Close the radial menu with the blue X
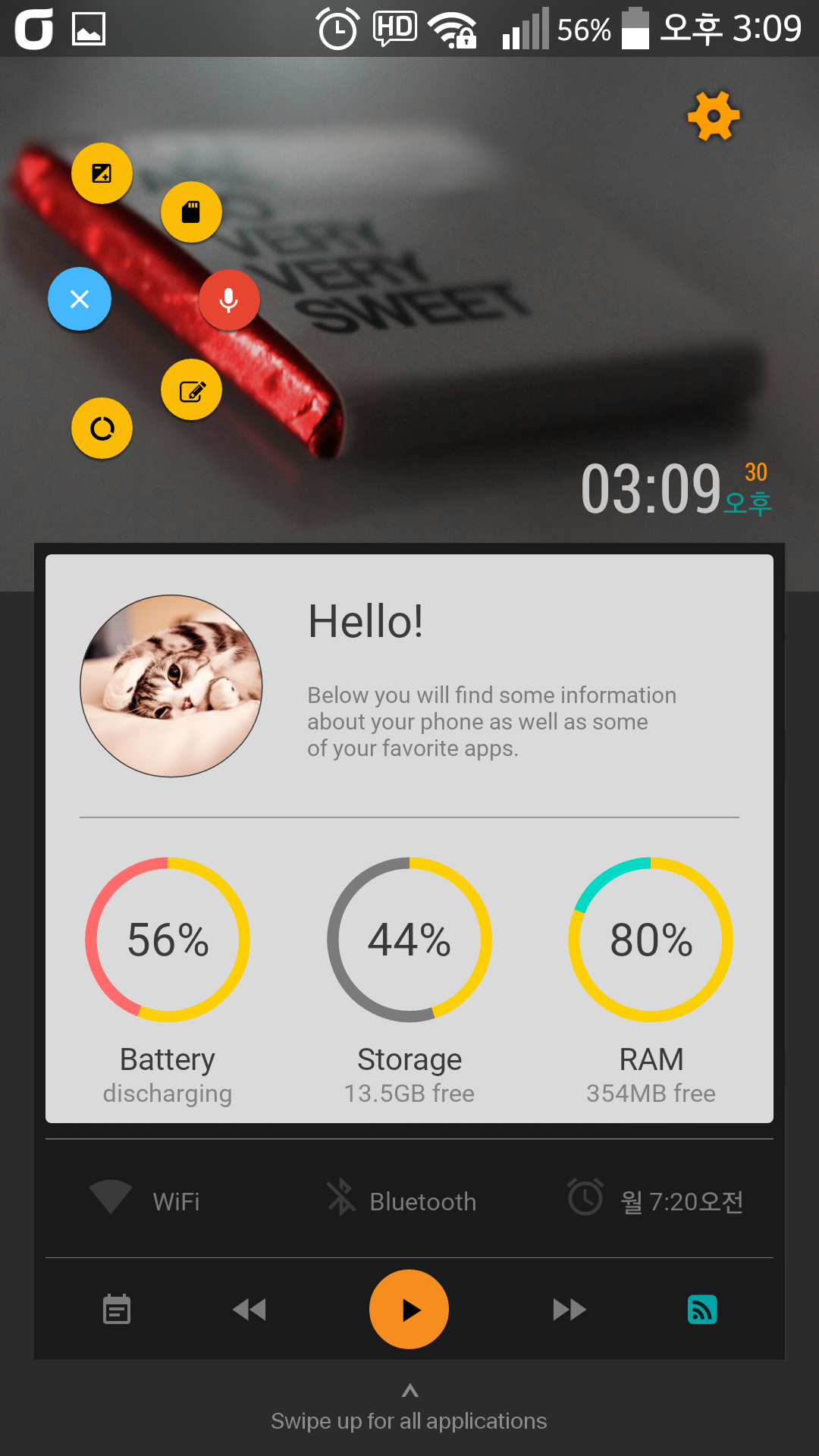Image resolution: width=819 pixels, height=1456 pixels. point(80,299)
